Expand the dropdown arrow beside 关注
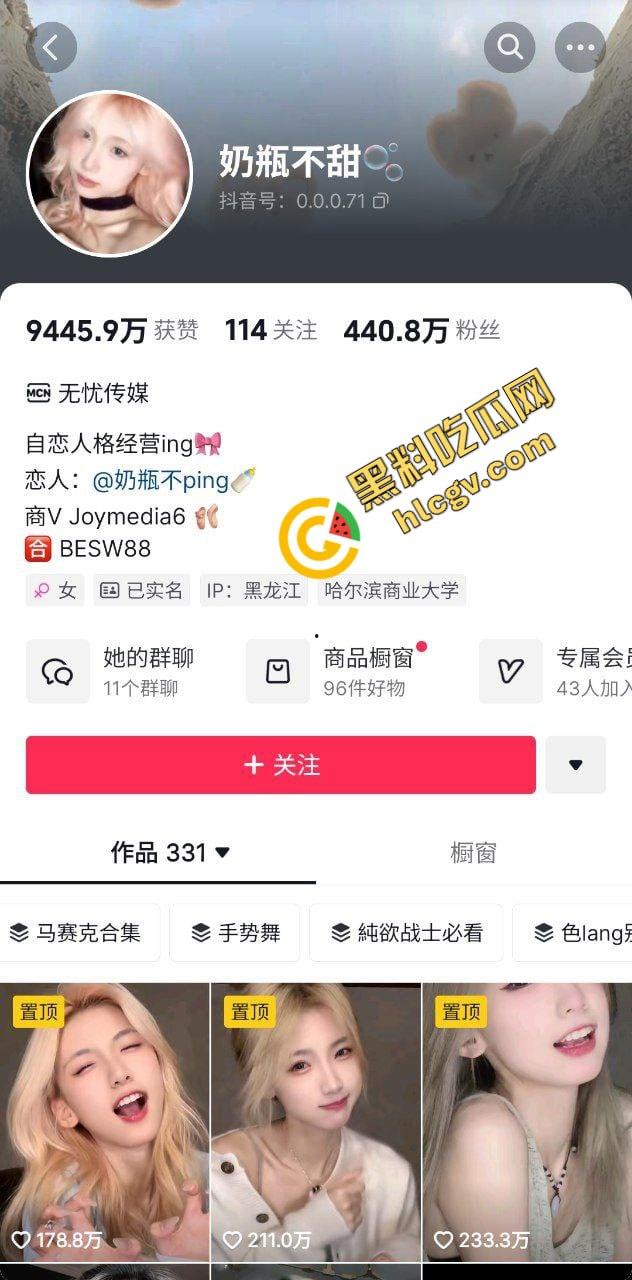Viewport: 632px width, 1280px height. 575,765
